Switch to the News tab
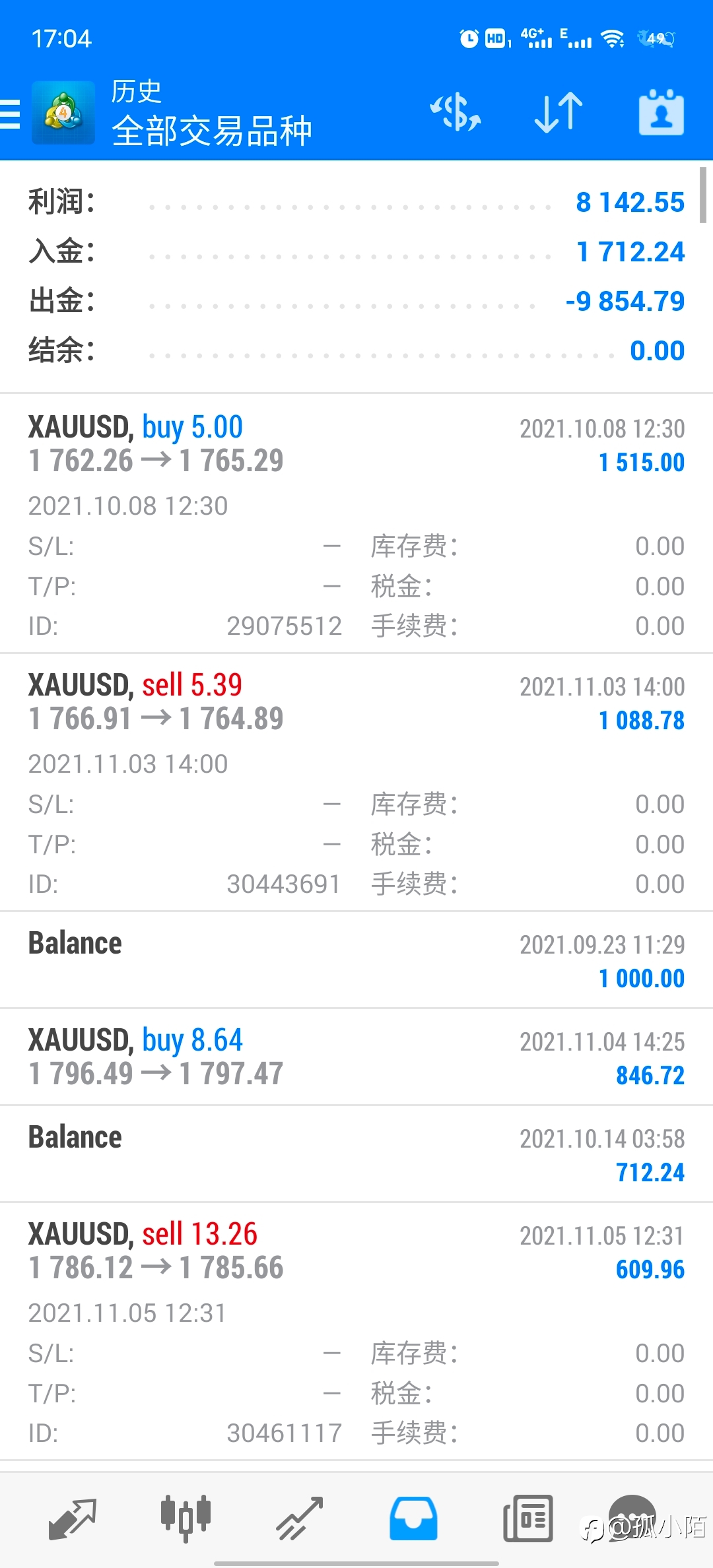This screenshot has height=1568, width=713. 527,1519
